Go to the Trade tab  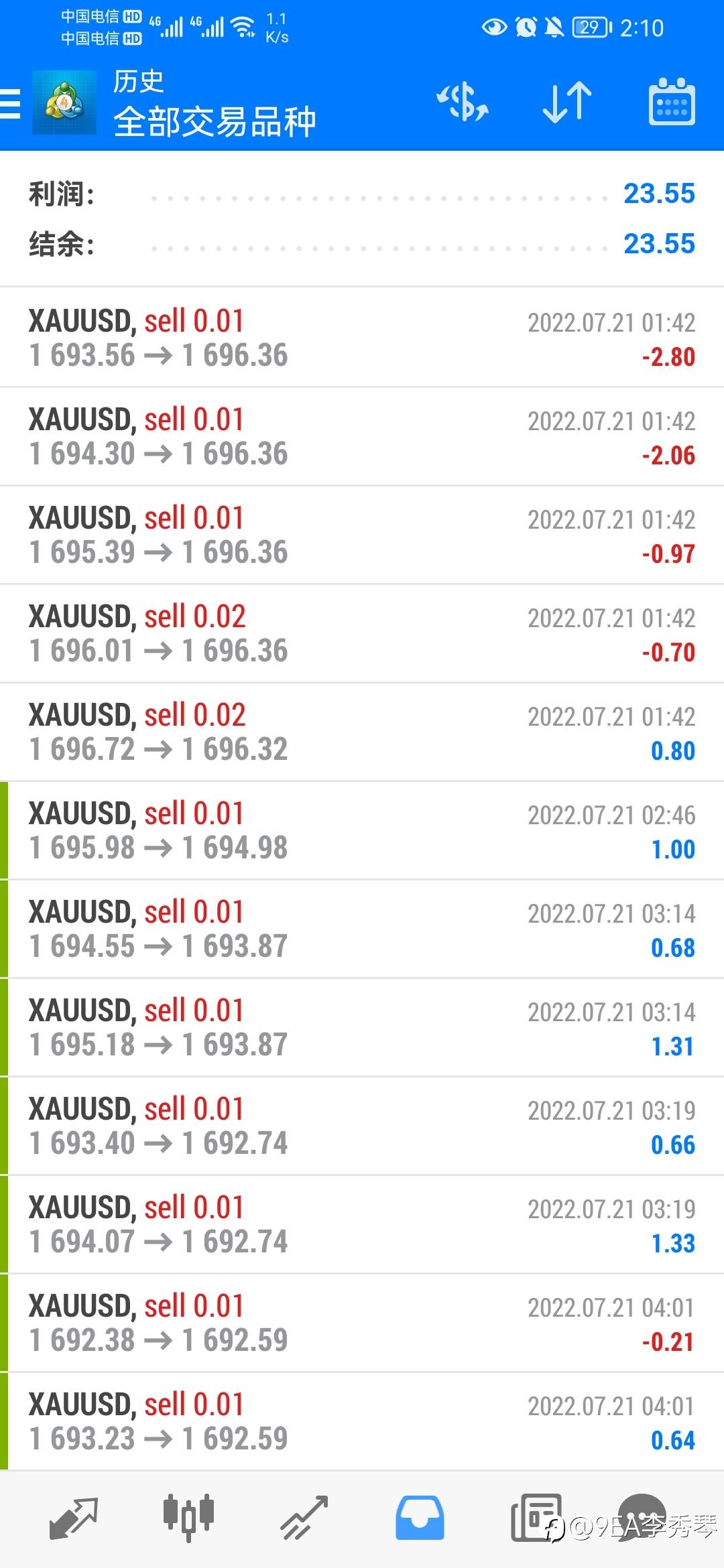[304, 1518]
